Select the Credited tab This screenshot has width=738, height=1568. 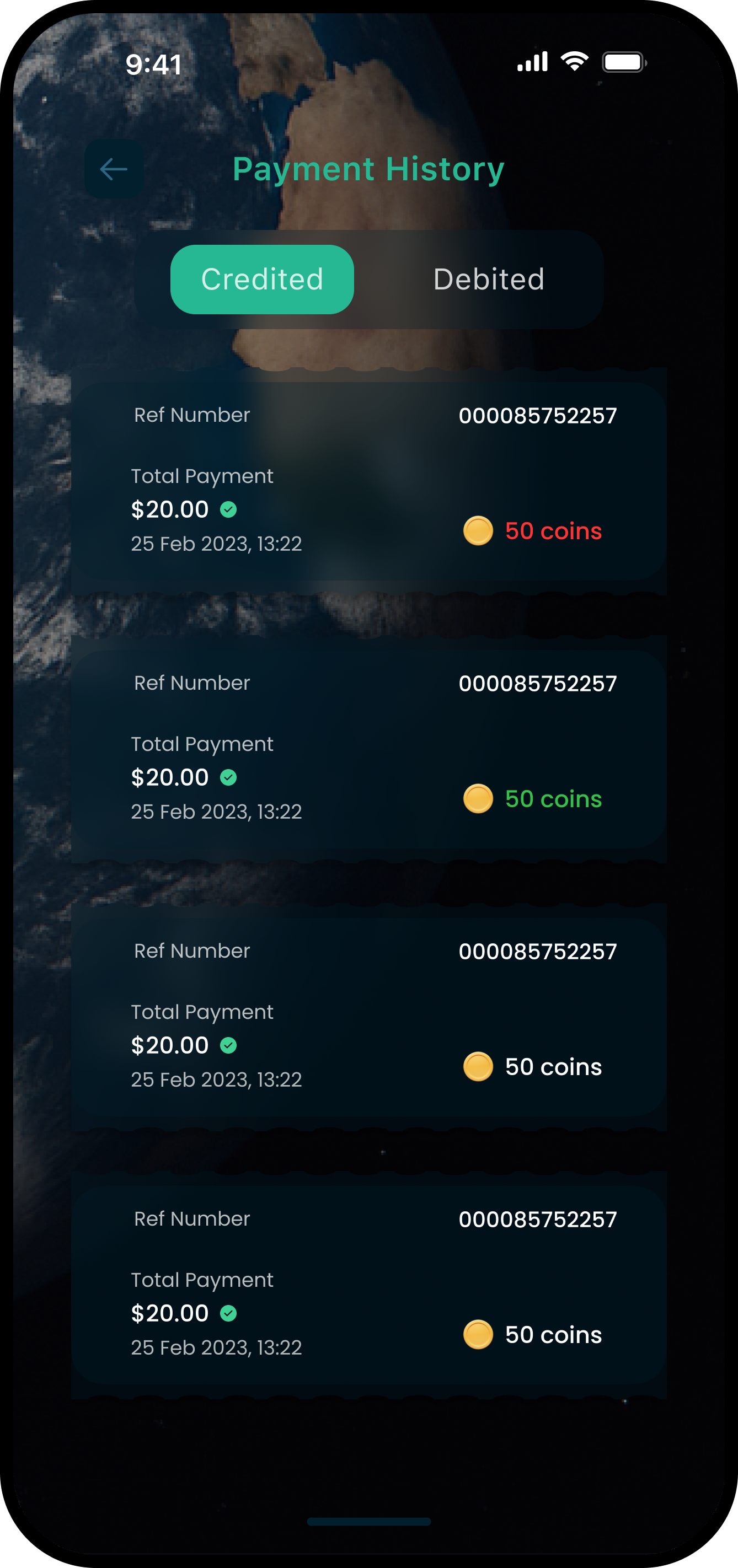(263, 280)
